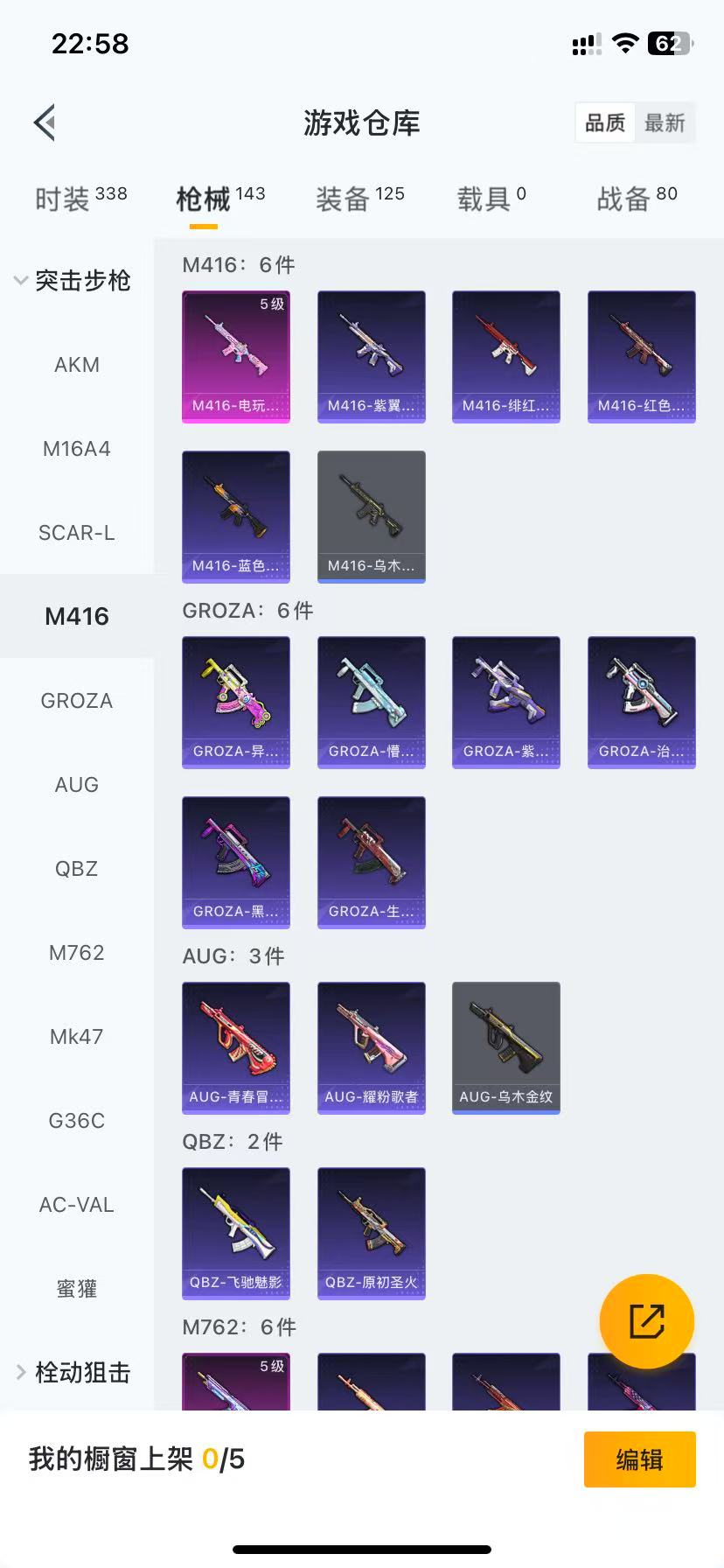Tap the orange floating share button
The width and height of the screenshot is (724, 1568).
pos(647,1321)
